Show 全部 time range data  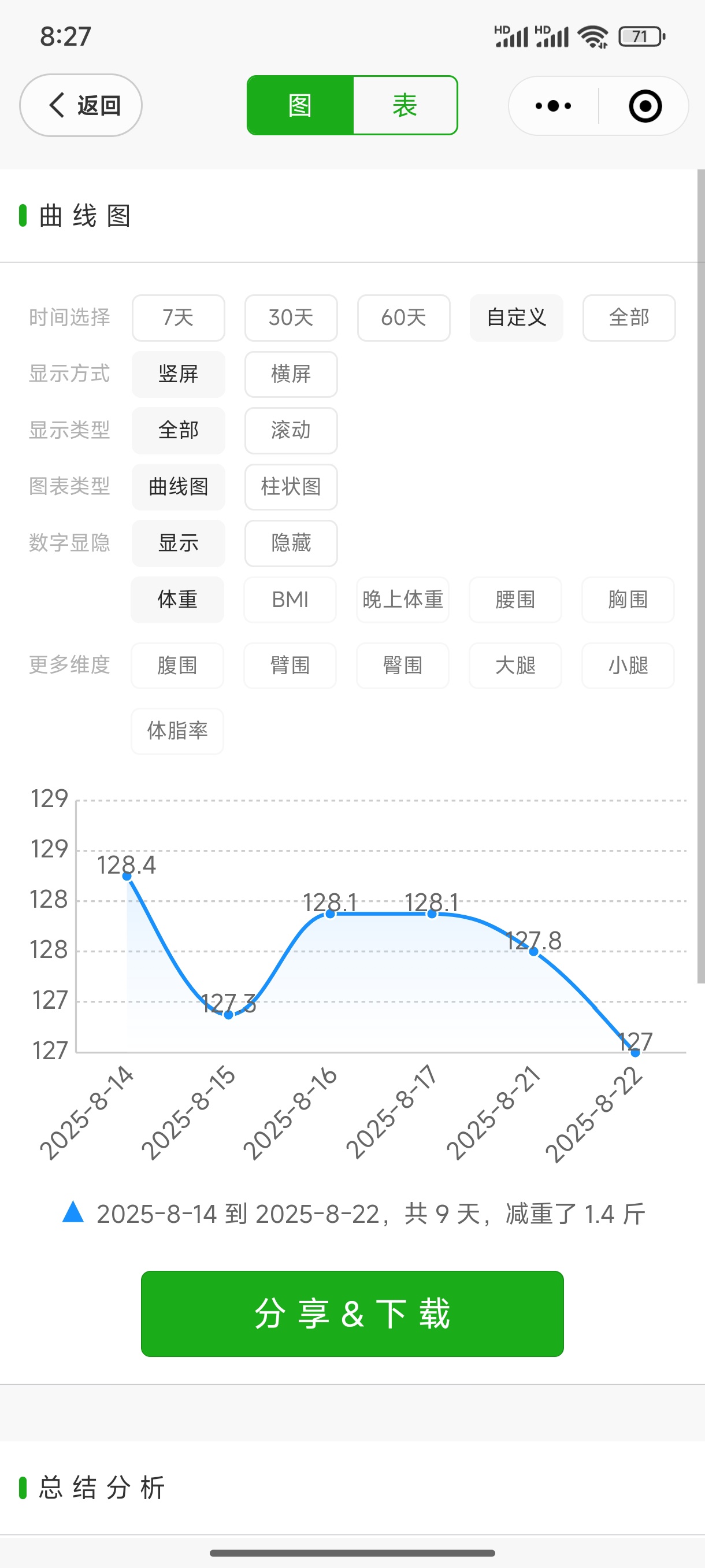point(629,318)
